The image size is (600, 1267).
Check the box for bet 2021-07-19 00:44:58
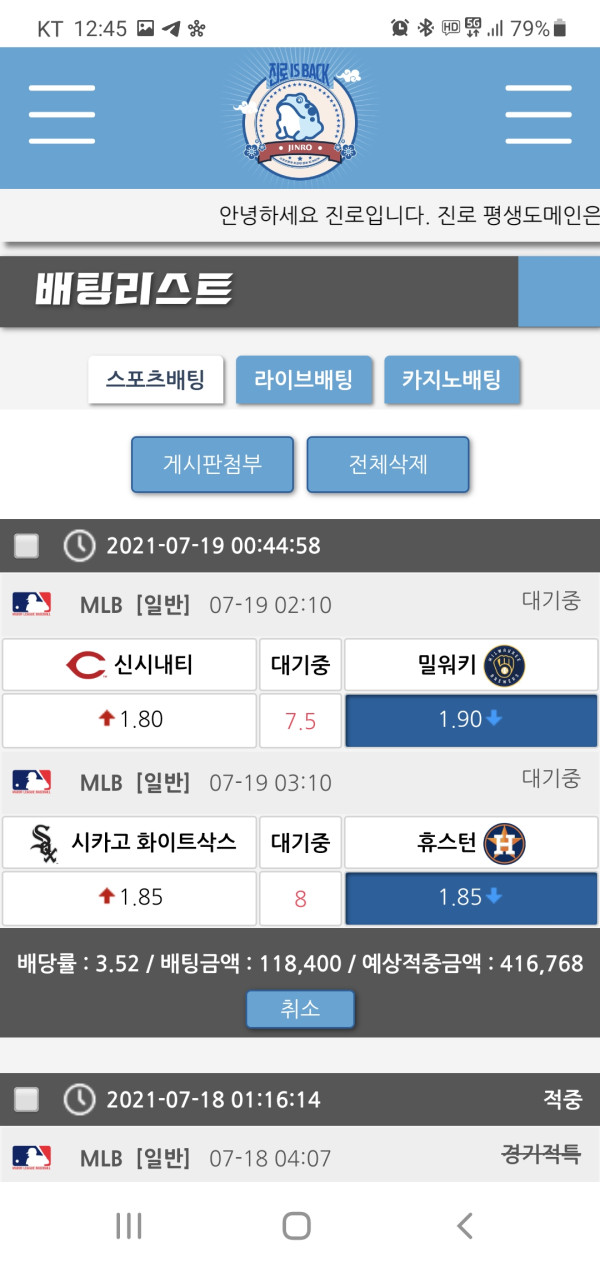(26, 546)
